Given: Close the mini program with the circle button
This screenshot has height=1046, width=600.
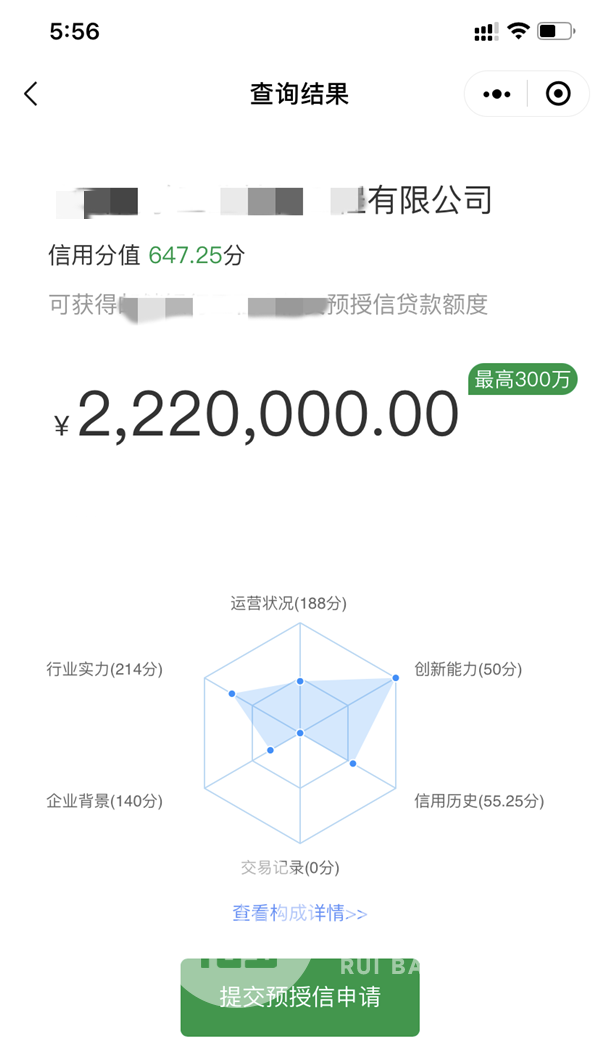Looking at the screenshot, I should [558, 94].
